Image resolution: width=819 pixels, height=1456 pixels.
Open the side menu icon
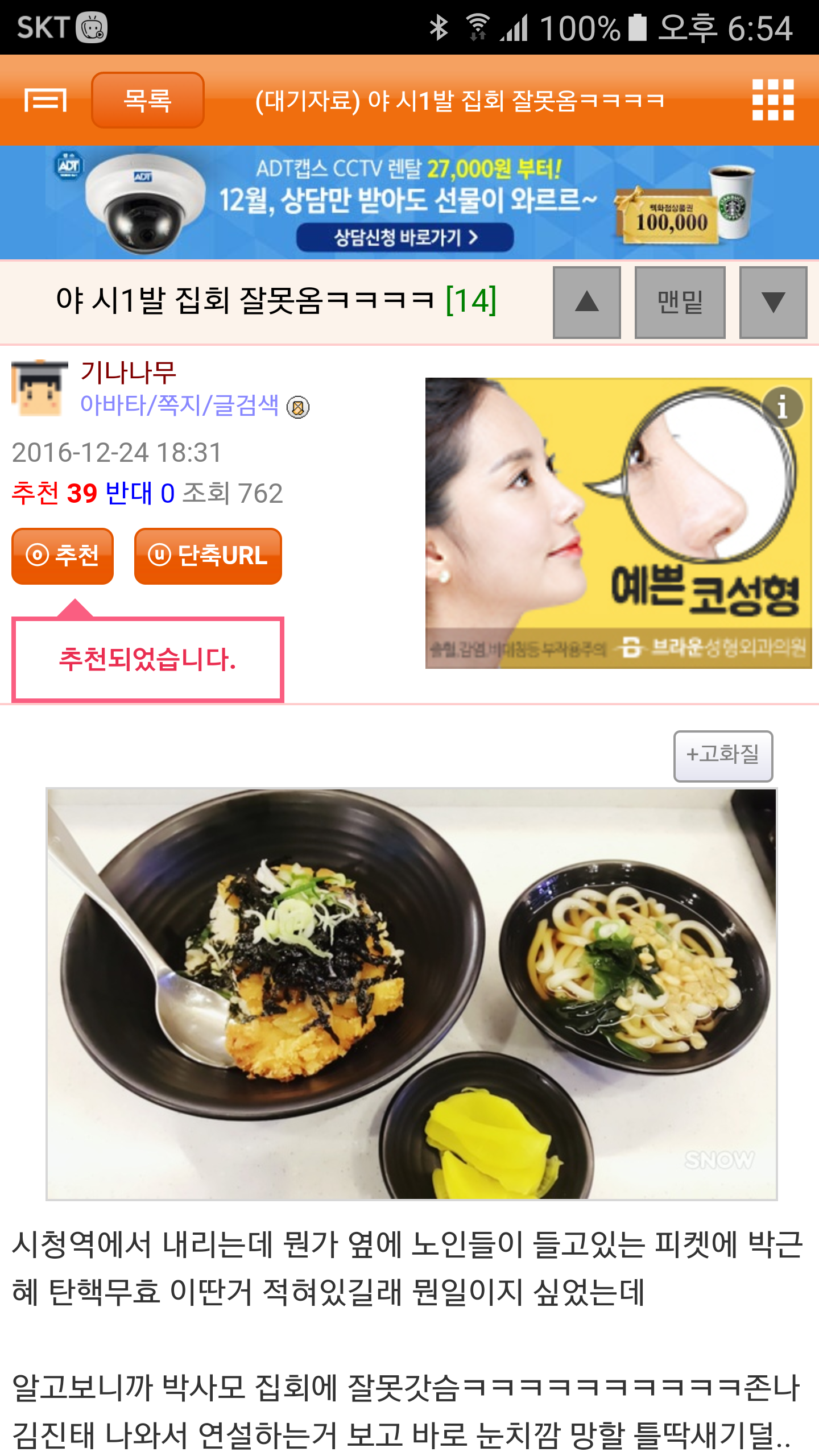tap(45, 101)
